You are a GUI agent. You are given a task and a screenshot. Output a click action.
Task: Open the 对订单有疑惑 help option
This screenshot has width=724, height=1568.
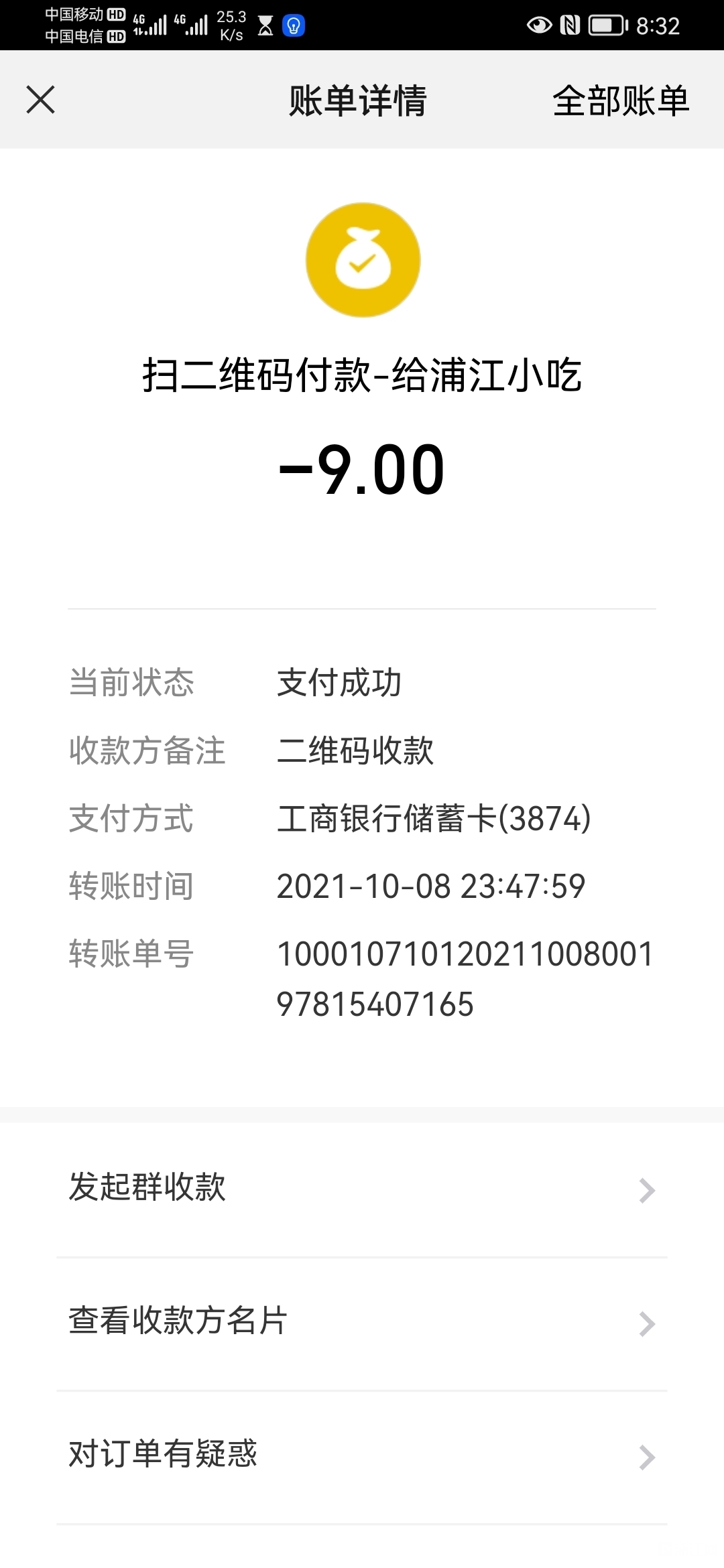pyautogui.click(x=362, y=1457)
